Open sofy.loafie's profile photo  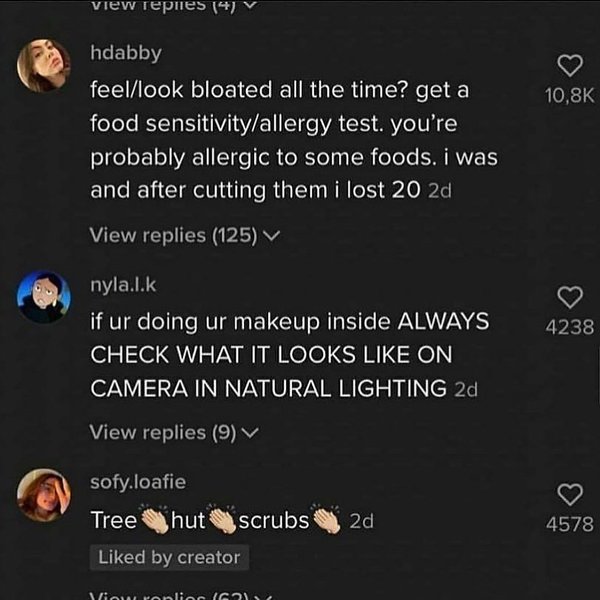(x=44, y=493)
